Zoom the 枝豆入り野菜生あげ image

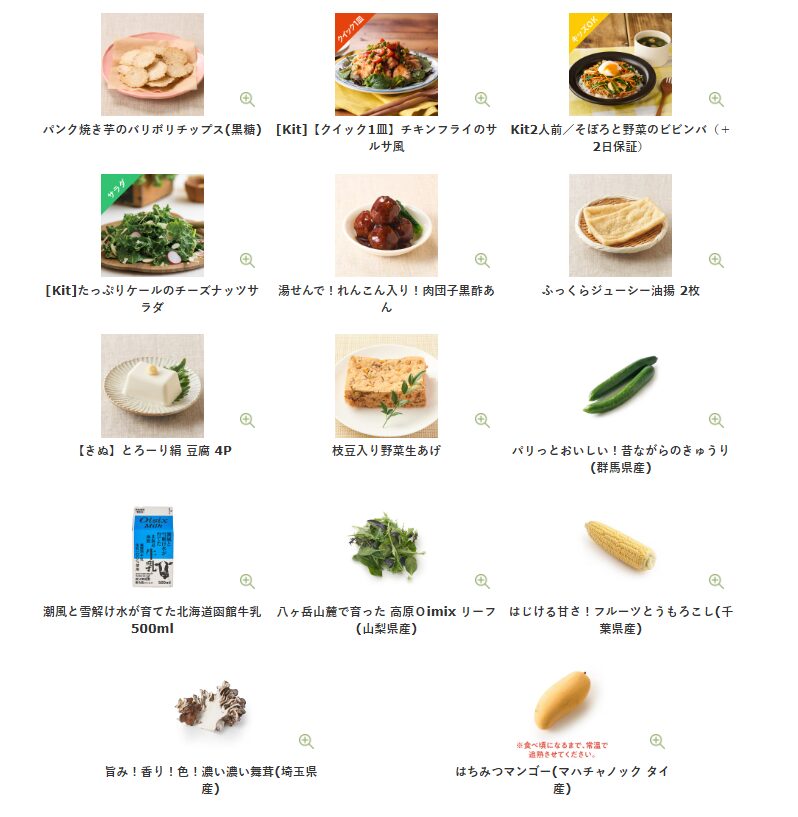482,420
